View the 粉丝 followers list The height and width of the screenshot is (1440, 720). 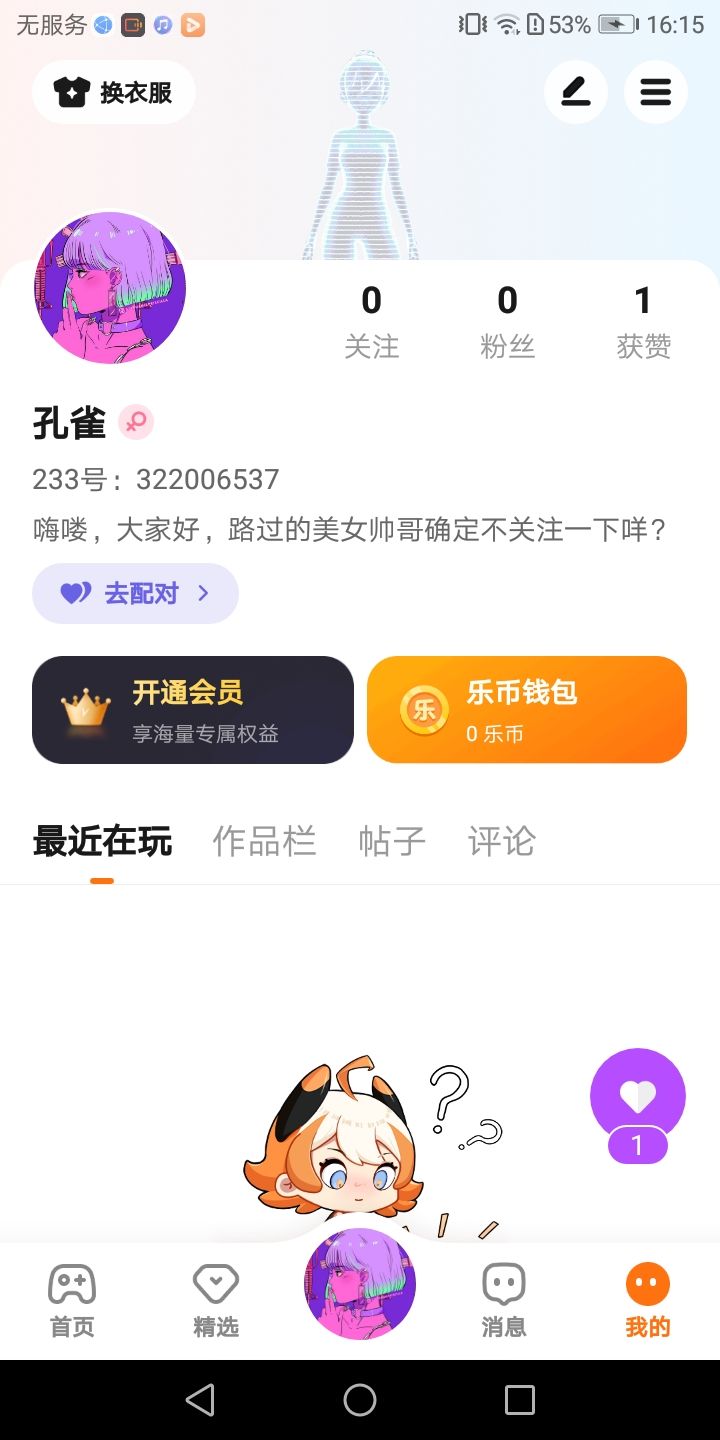coord(507,320)
